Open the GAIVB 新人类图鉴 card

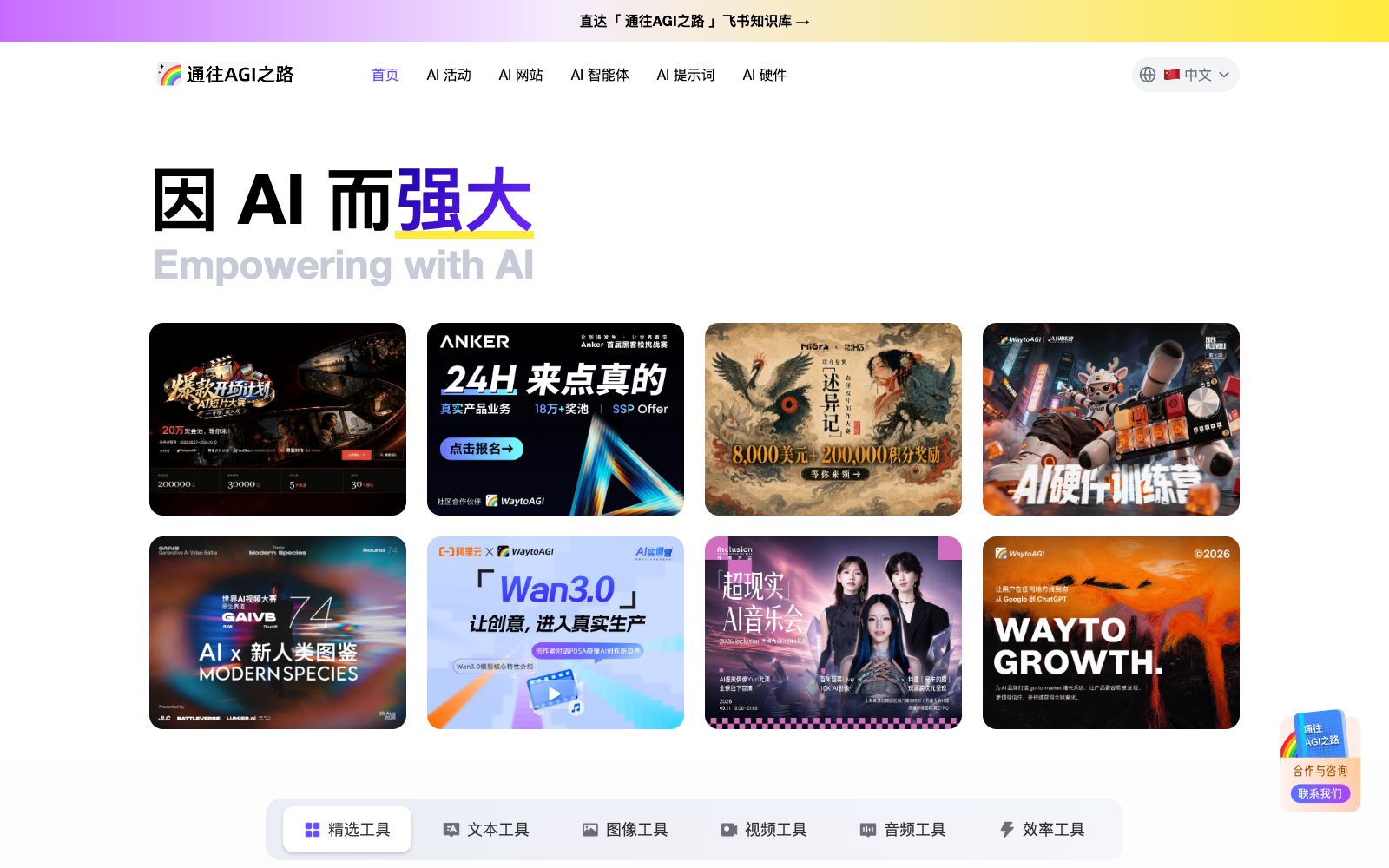pyautogui.click(x=278, y=633)
